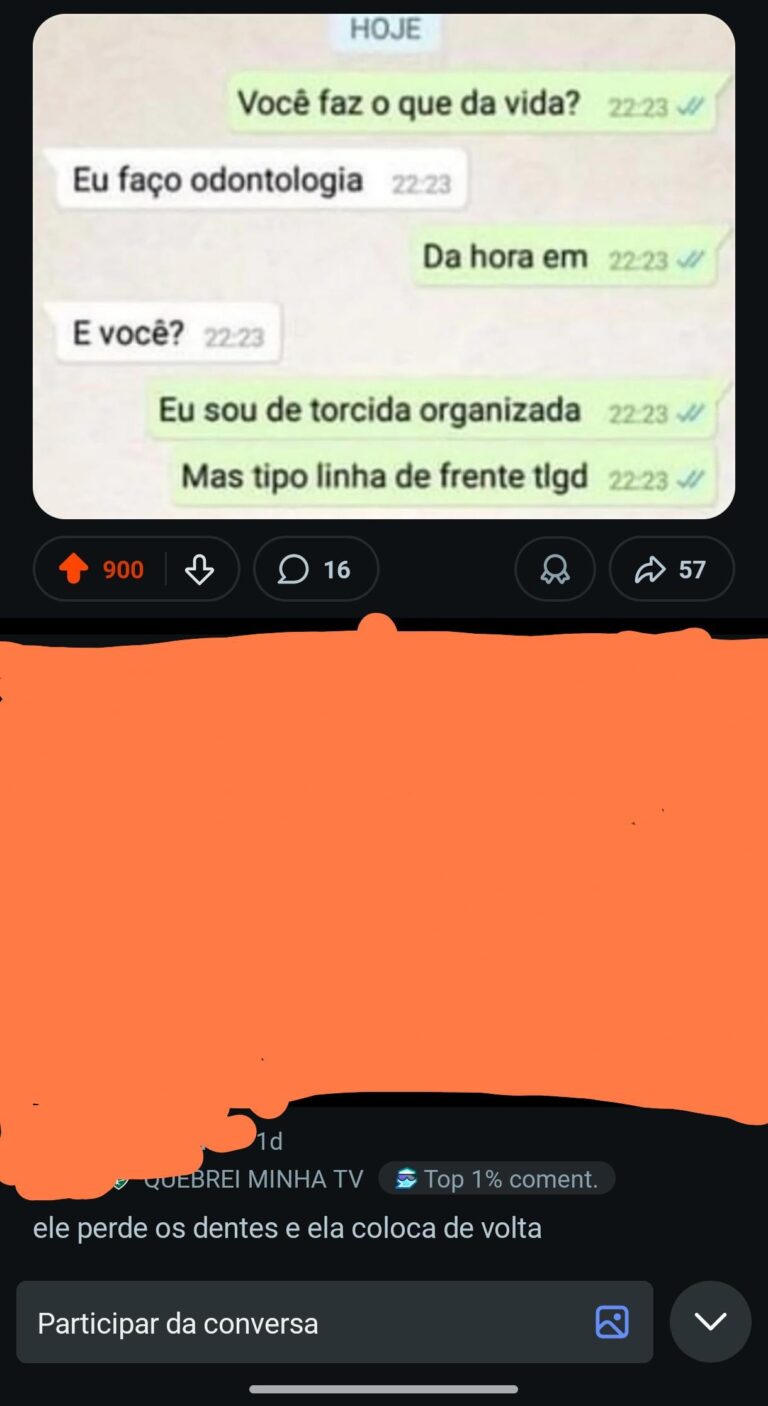The height and width of the screenshot is (1406, 768).
Task: Give an award to this post
Action: click(x=554, y=570)
